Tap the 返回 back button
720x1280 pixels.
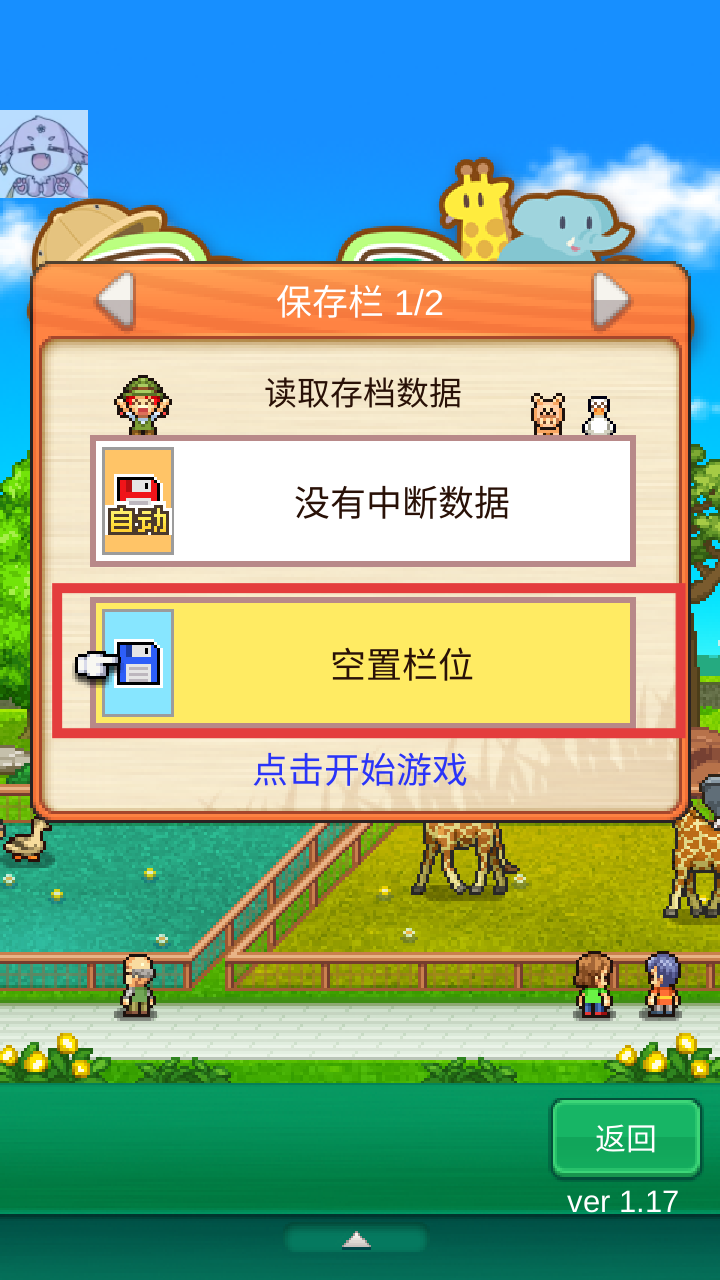[626, 1139]
